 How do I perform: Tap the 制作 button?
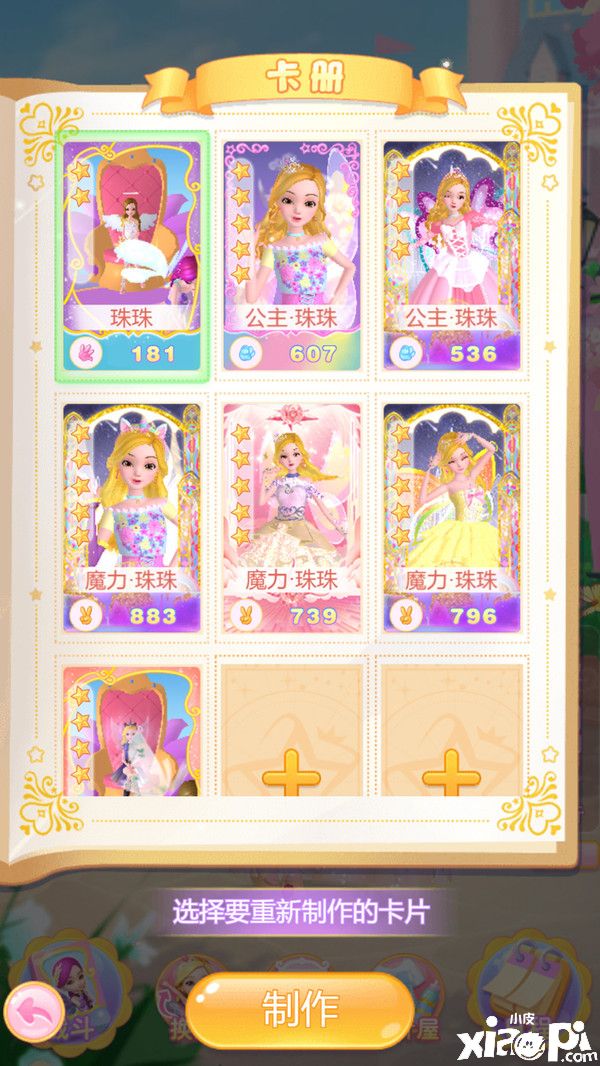(x=300, y=1009)
